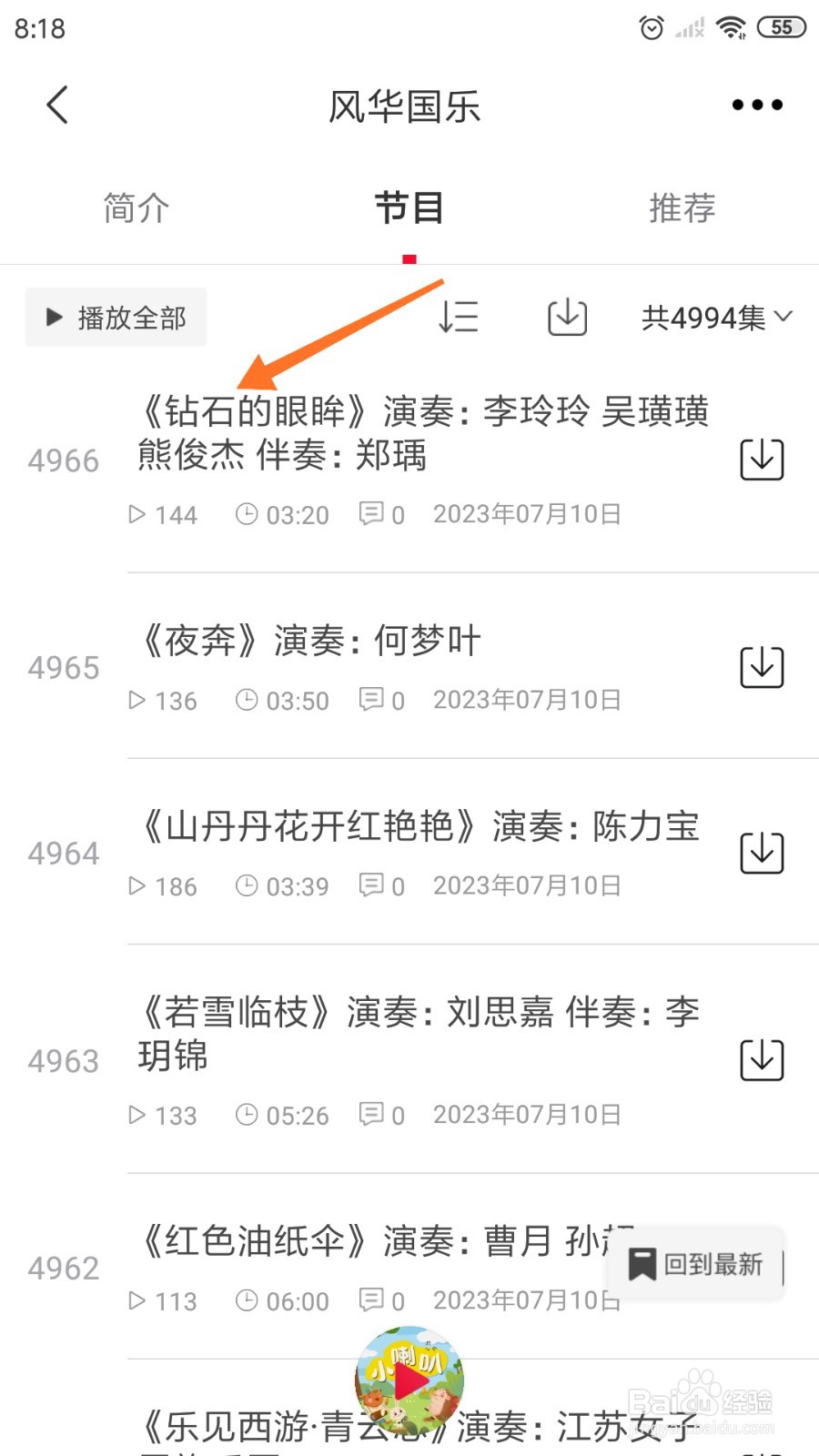Open the sort order icon beside 播放全部
Screen dimensions: 819x1456
458,317
